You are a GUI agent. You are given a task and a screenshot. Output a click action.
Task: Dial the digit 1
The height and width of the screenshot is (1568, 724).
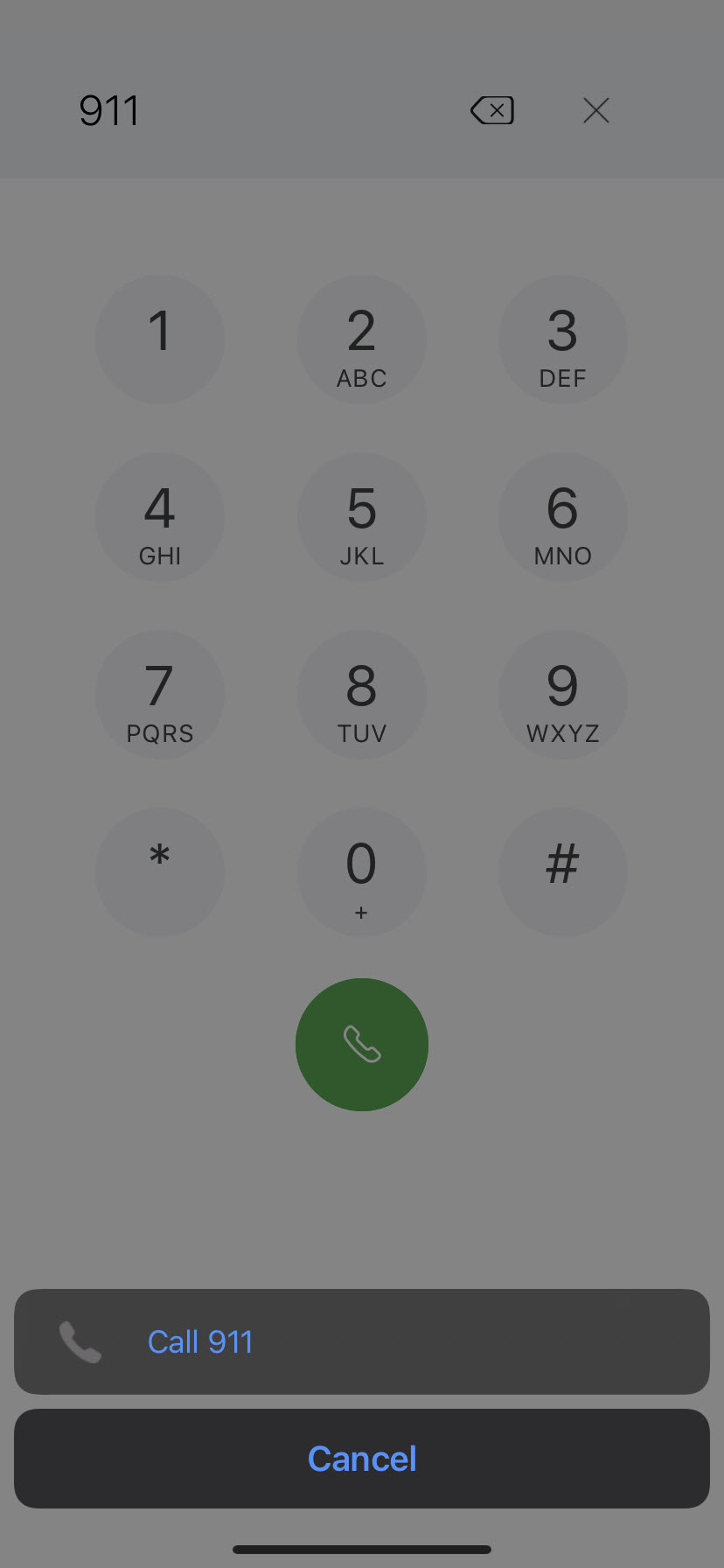click(160, 339)
